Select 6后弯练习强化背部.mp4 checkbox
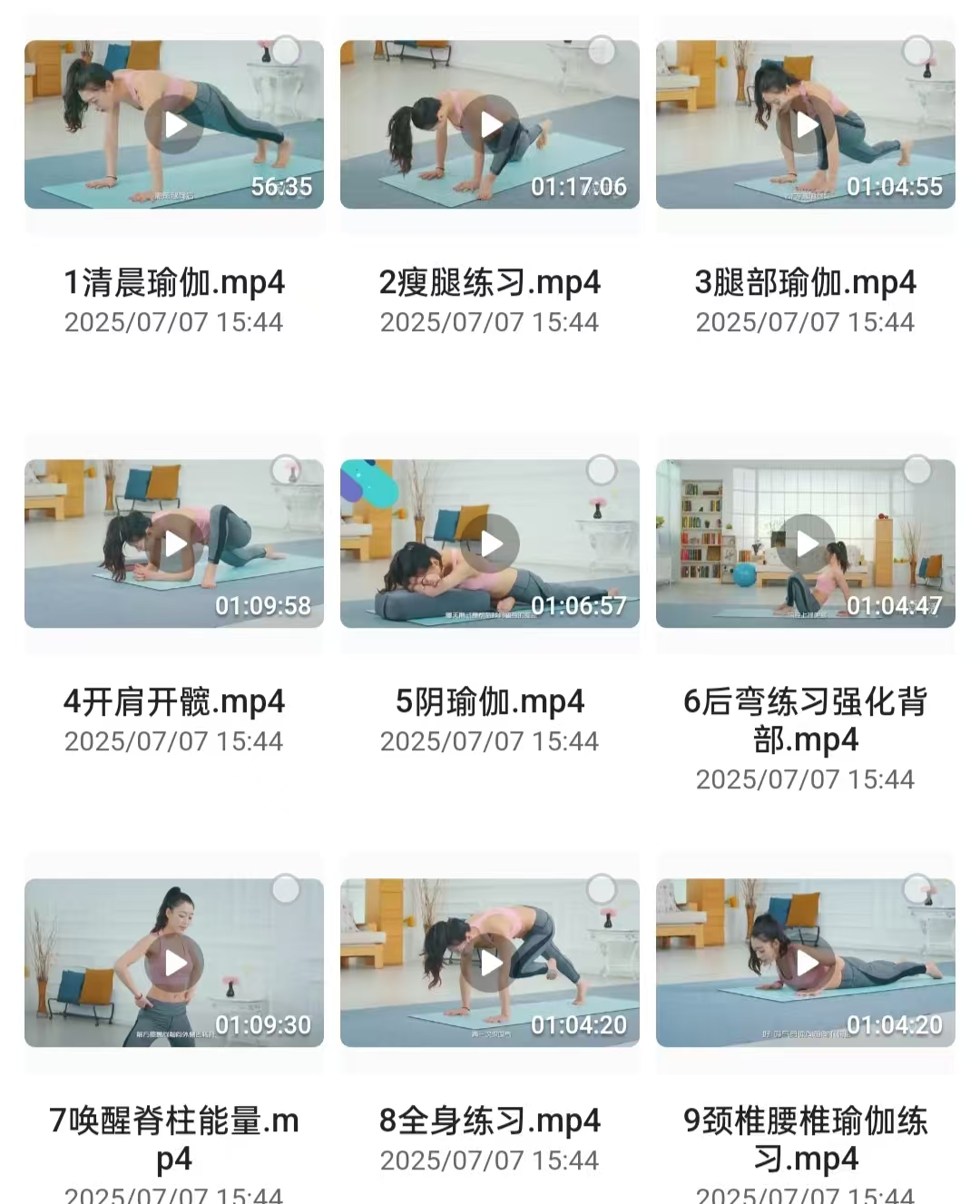The image size is (980, 1204). click(x=917, y=470)
